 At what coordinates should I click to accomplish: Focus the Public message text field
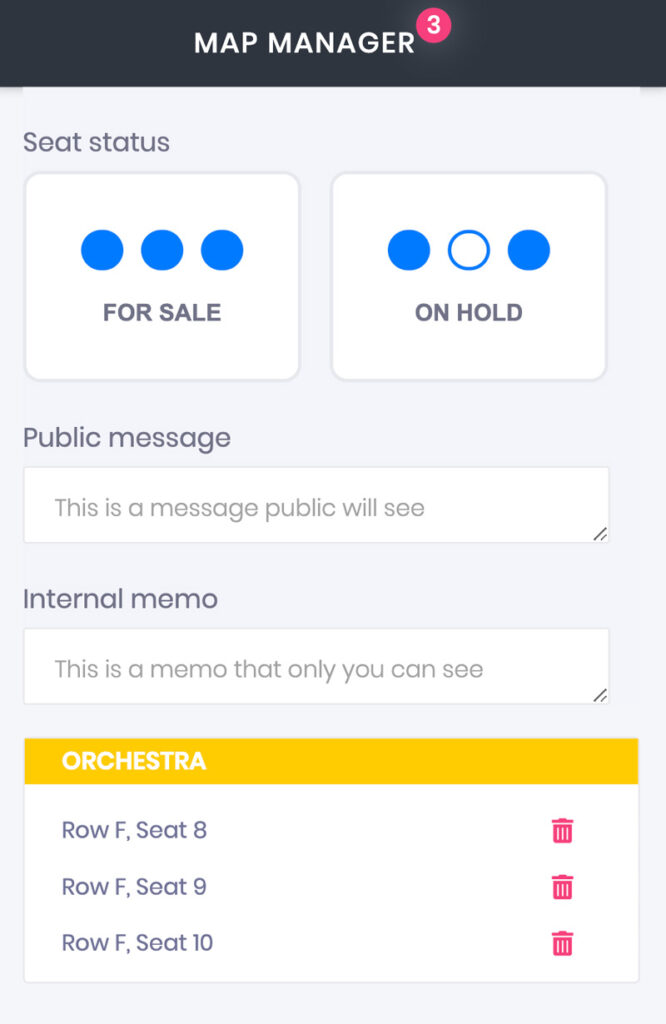click(x=316, y=506)
